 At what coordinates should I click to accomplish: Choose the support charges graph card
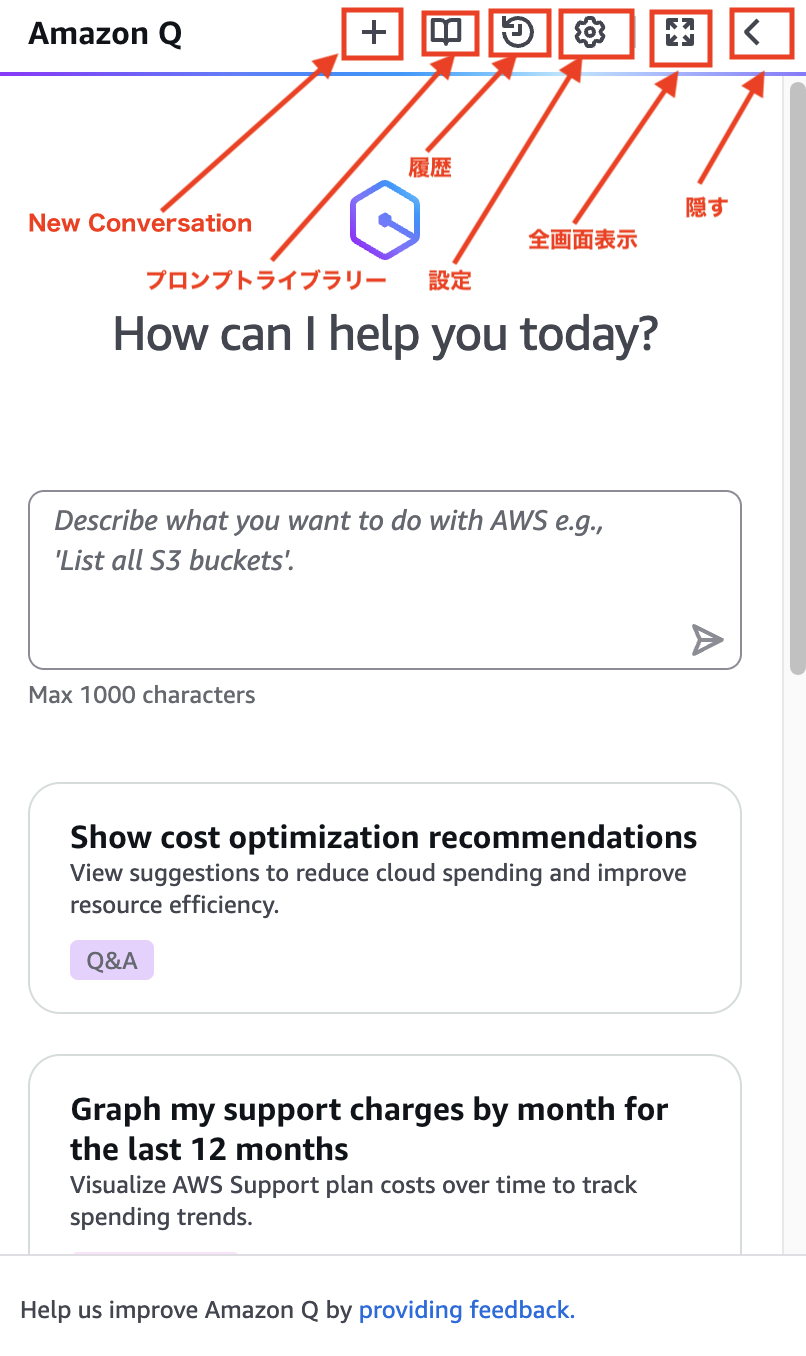384,1150
